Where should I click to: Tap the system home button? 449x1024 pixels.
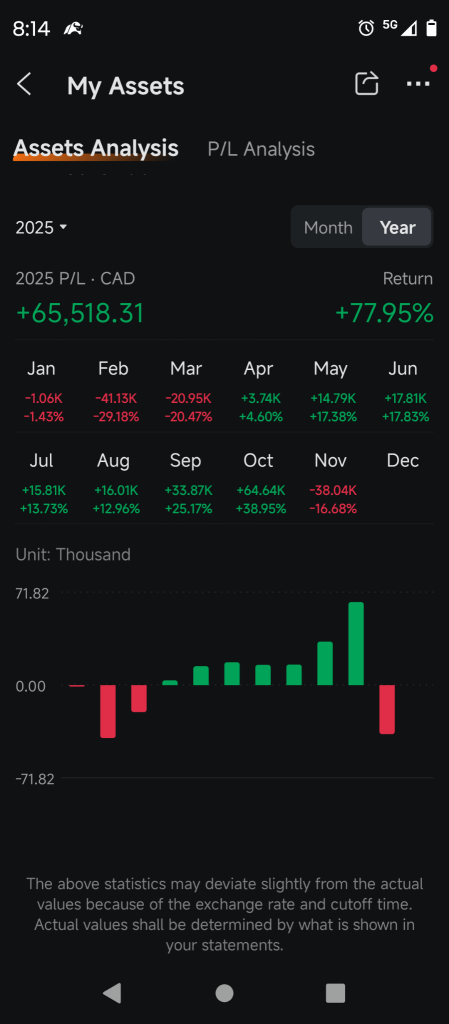point(224,993)
